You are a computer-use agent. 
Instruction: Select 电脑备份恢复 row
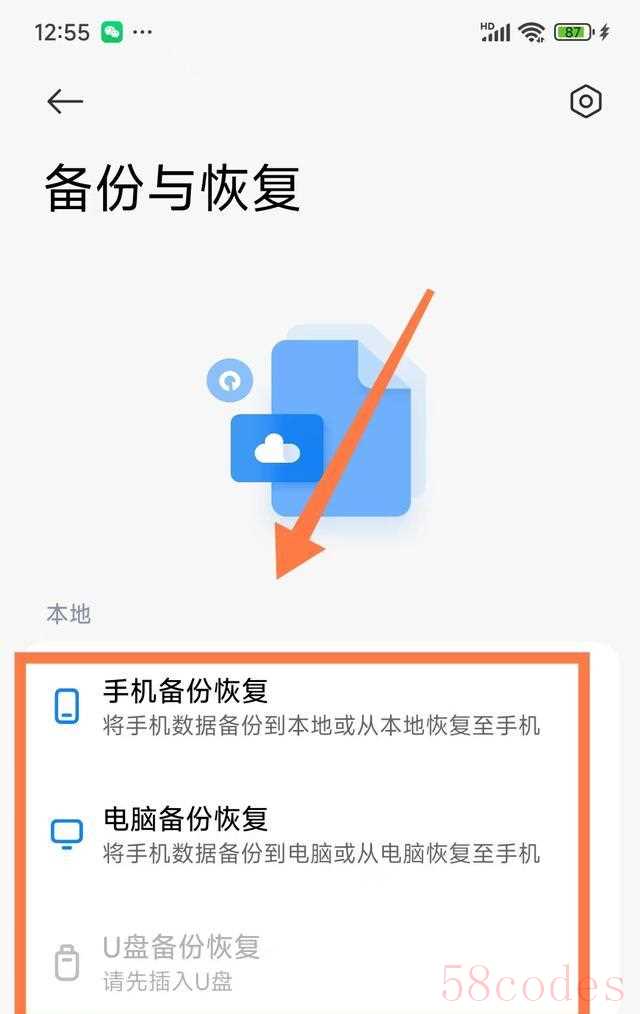pos(300,835)
